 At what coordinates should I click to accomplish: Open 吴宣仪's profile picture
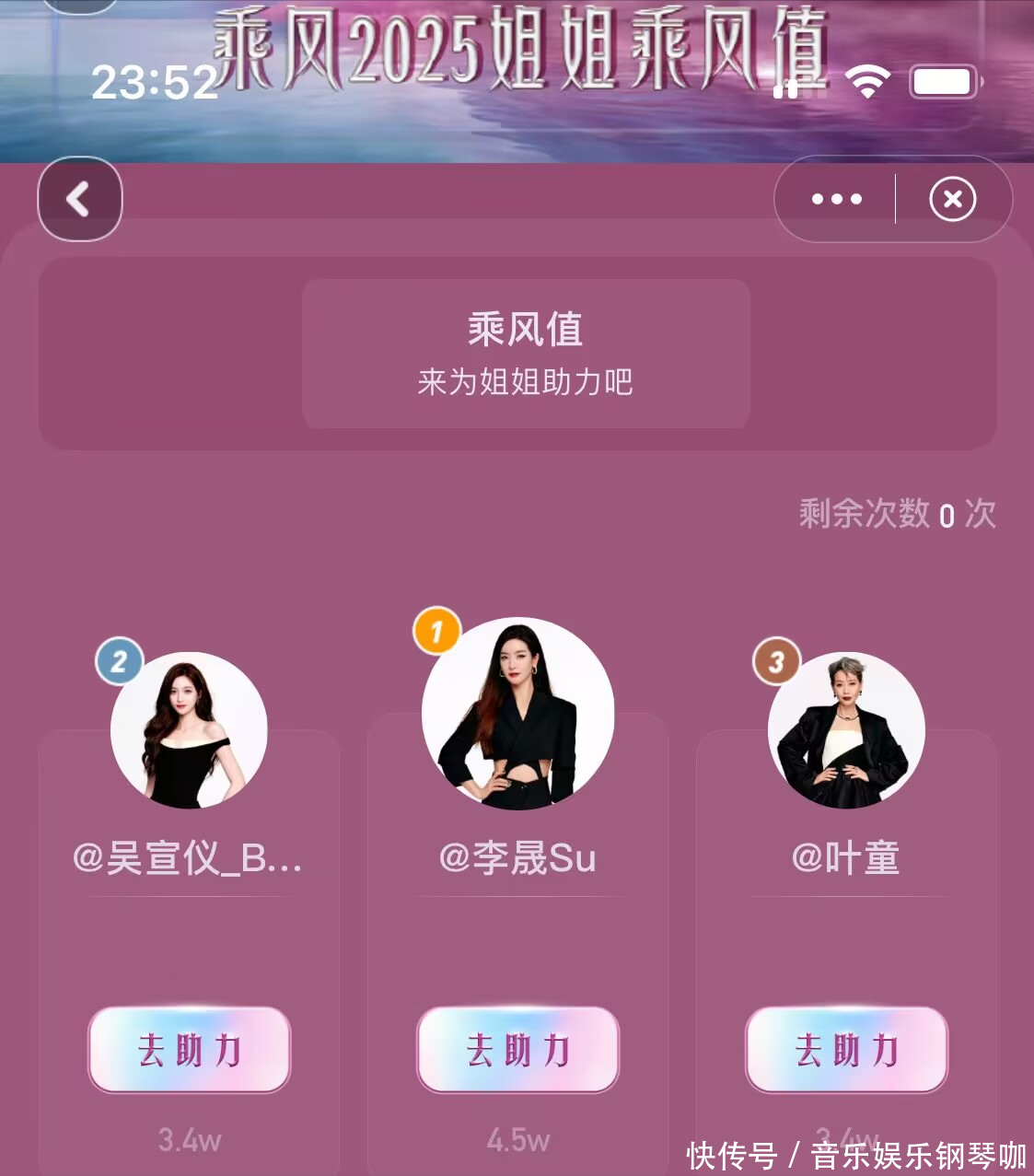tap(189, 730)
